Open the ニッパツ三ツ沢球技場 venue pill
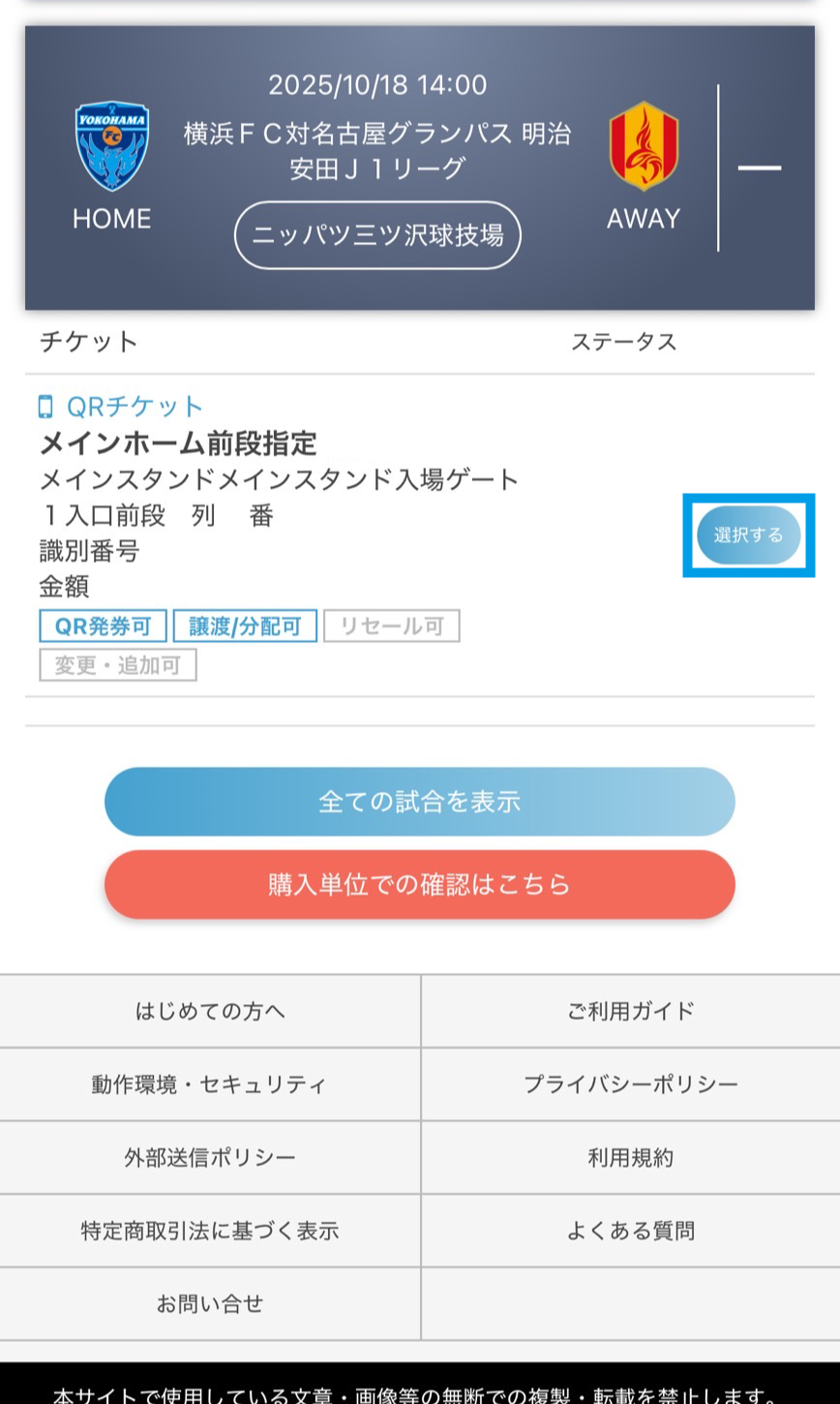The width and height of the screenshot is (840, 1404). (x=377, y=235)
